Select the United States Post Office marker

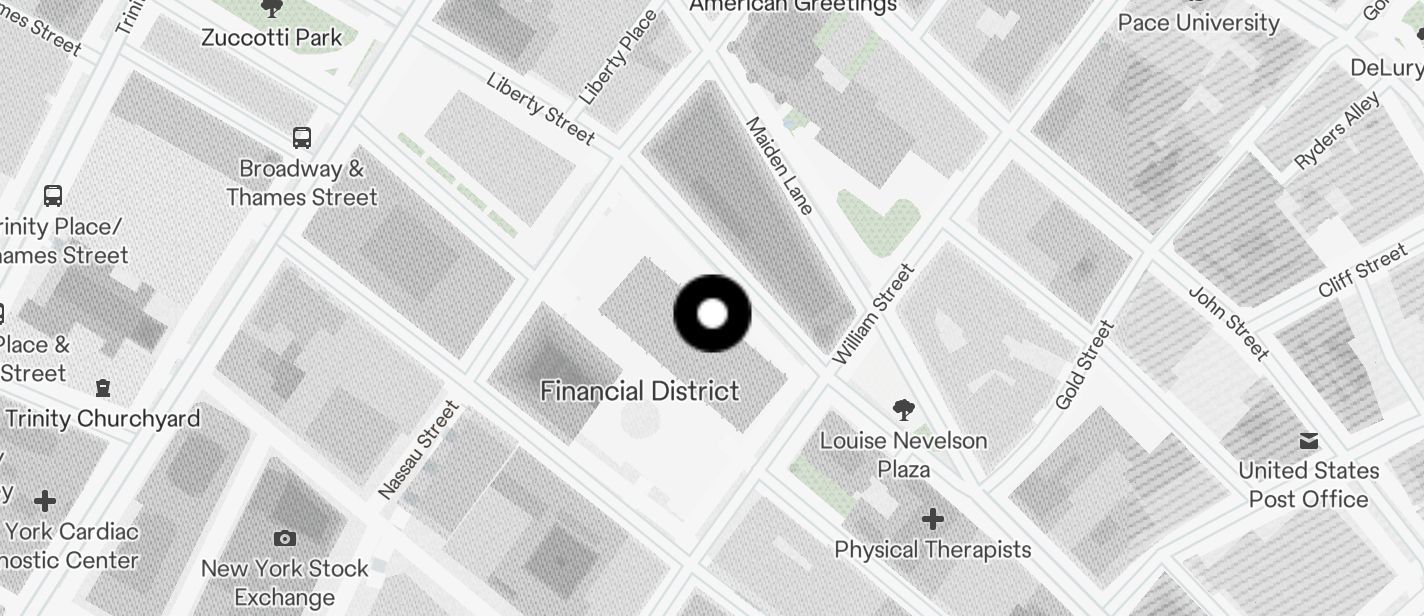click(1308, 441)
